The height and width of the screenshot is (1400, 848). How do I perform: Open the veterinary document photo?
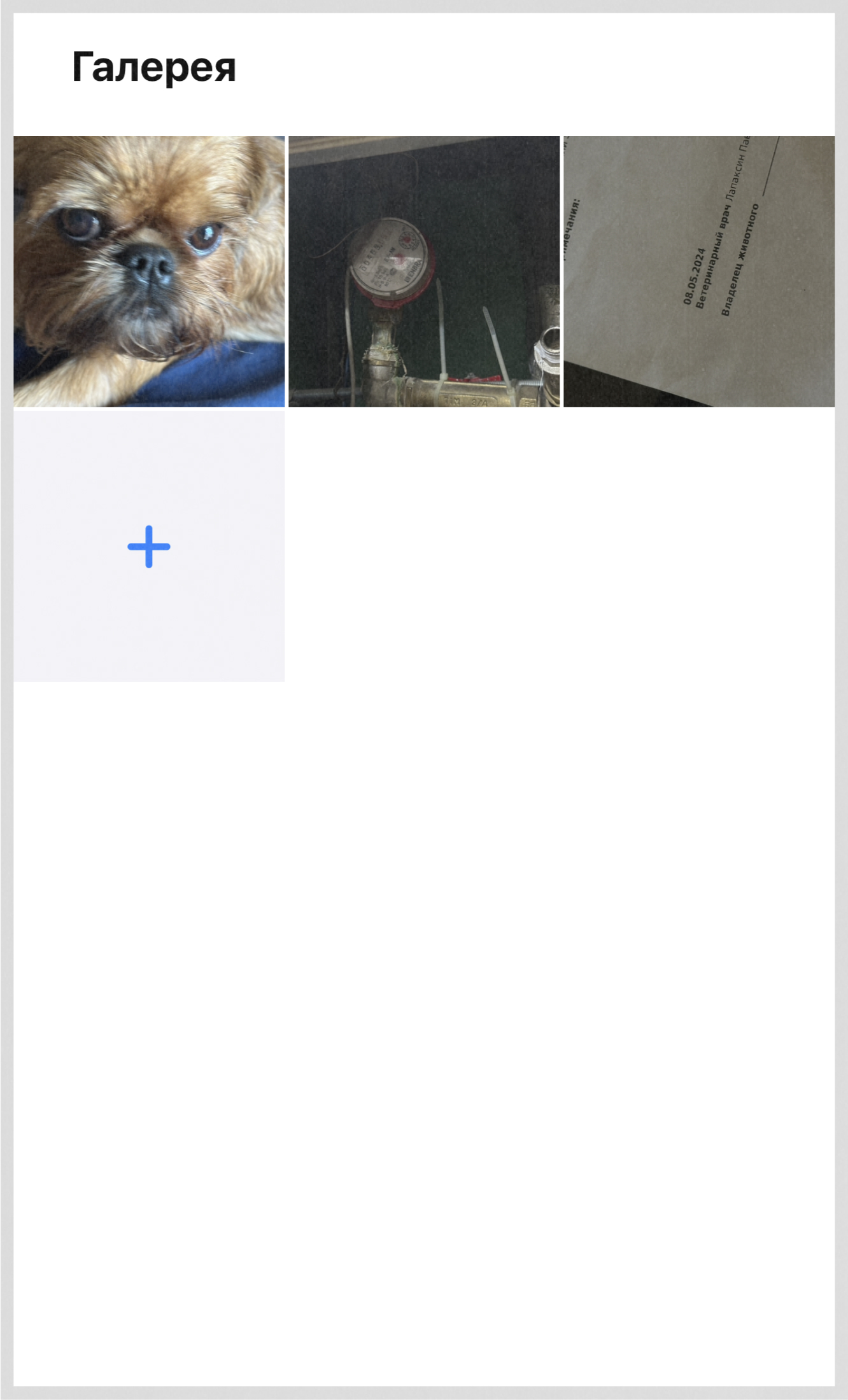coord(699,271)
